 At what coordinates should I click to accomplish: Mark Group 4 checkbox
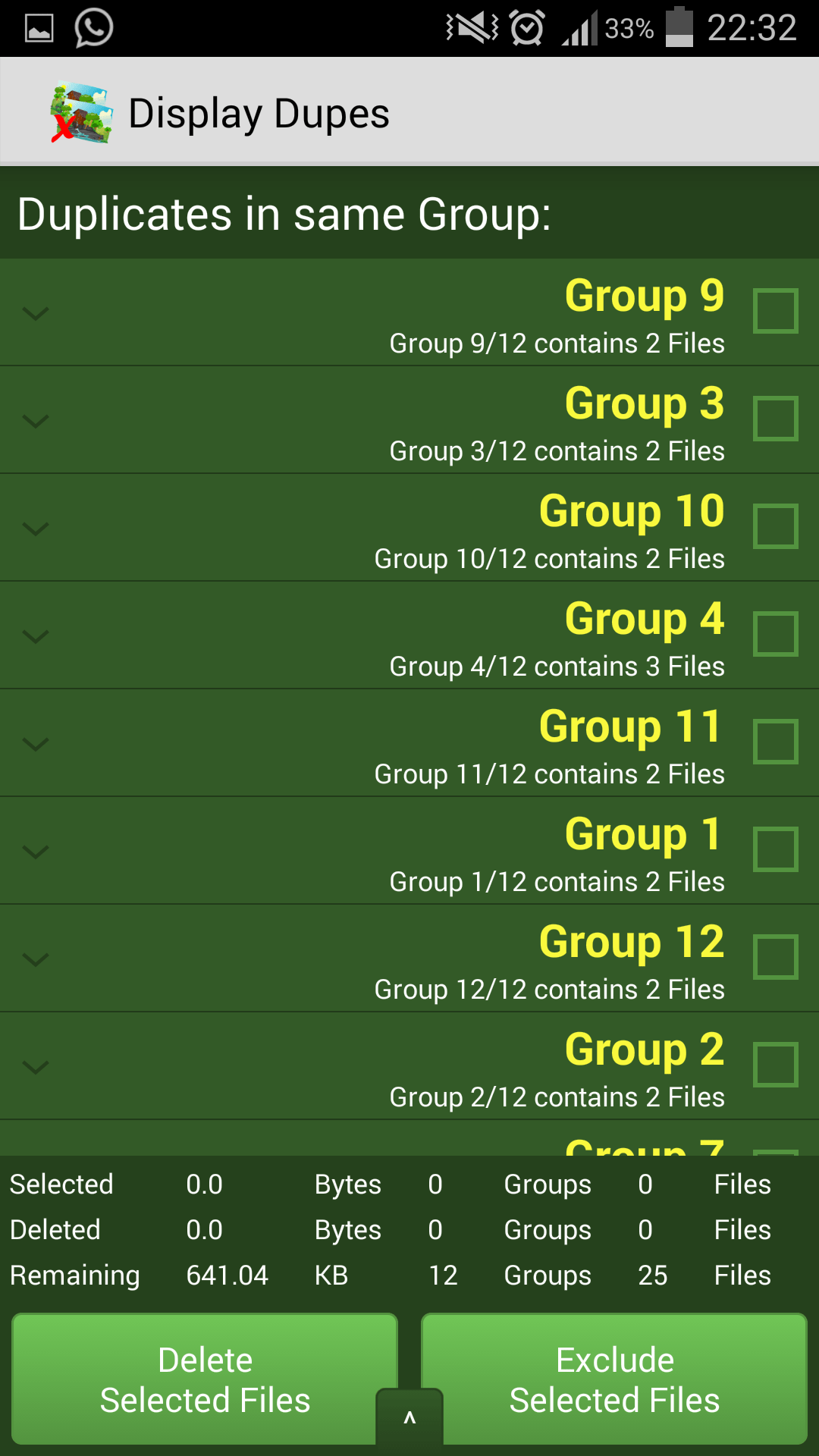tap(775, 634)
